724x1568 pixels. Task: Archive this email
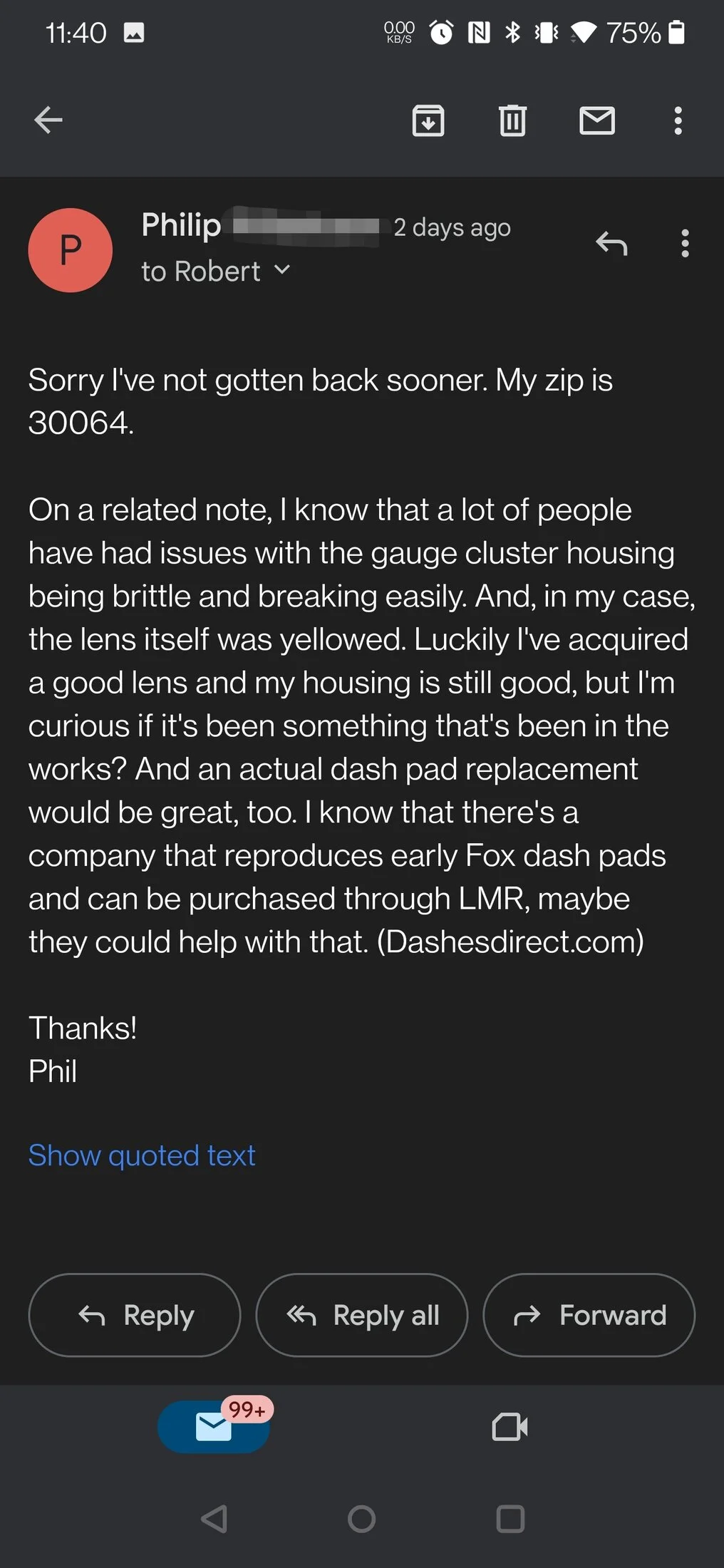[x=428, y=120]
